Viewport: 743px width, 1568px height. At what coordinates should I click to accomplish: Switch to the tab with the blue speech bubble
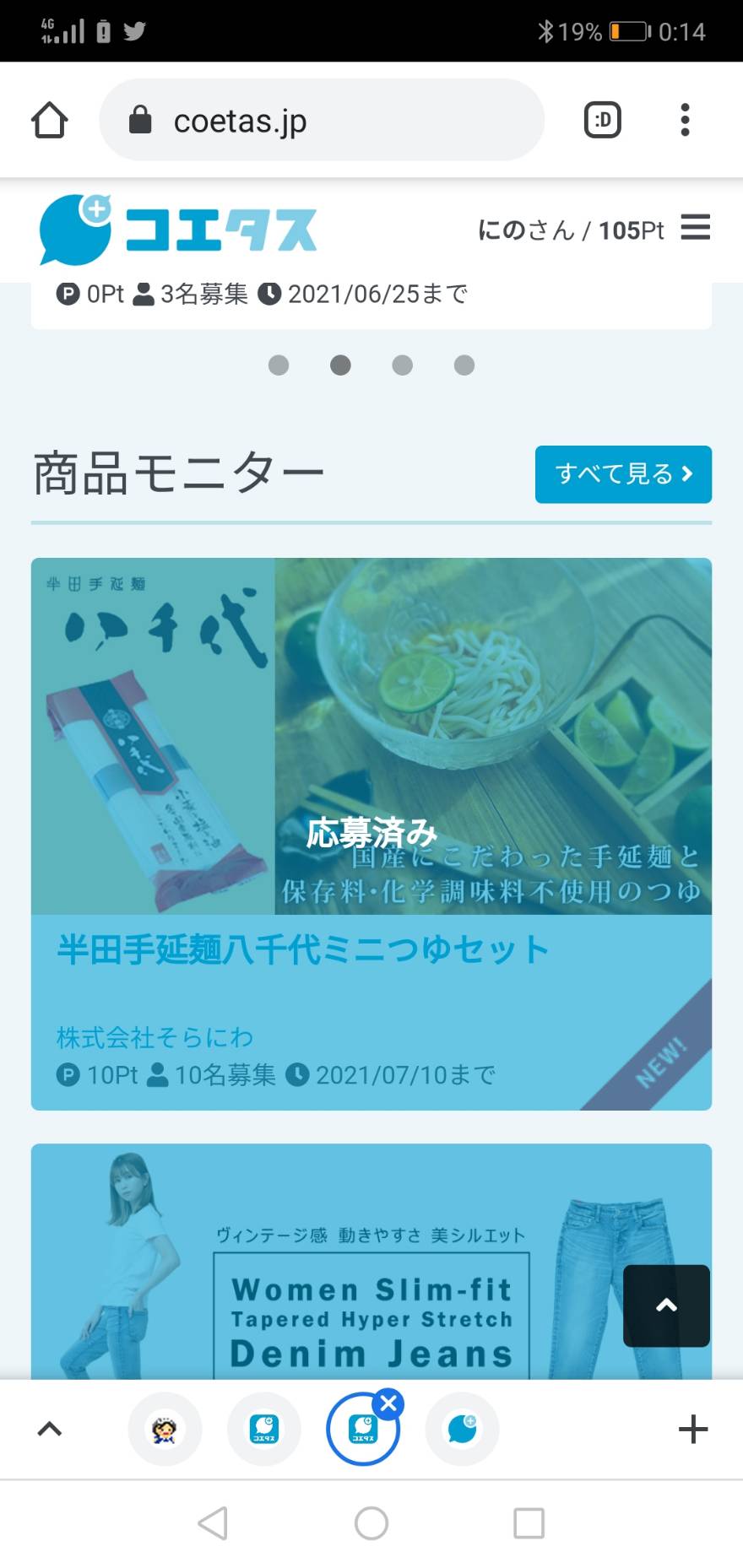tap(462, 1429)
